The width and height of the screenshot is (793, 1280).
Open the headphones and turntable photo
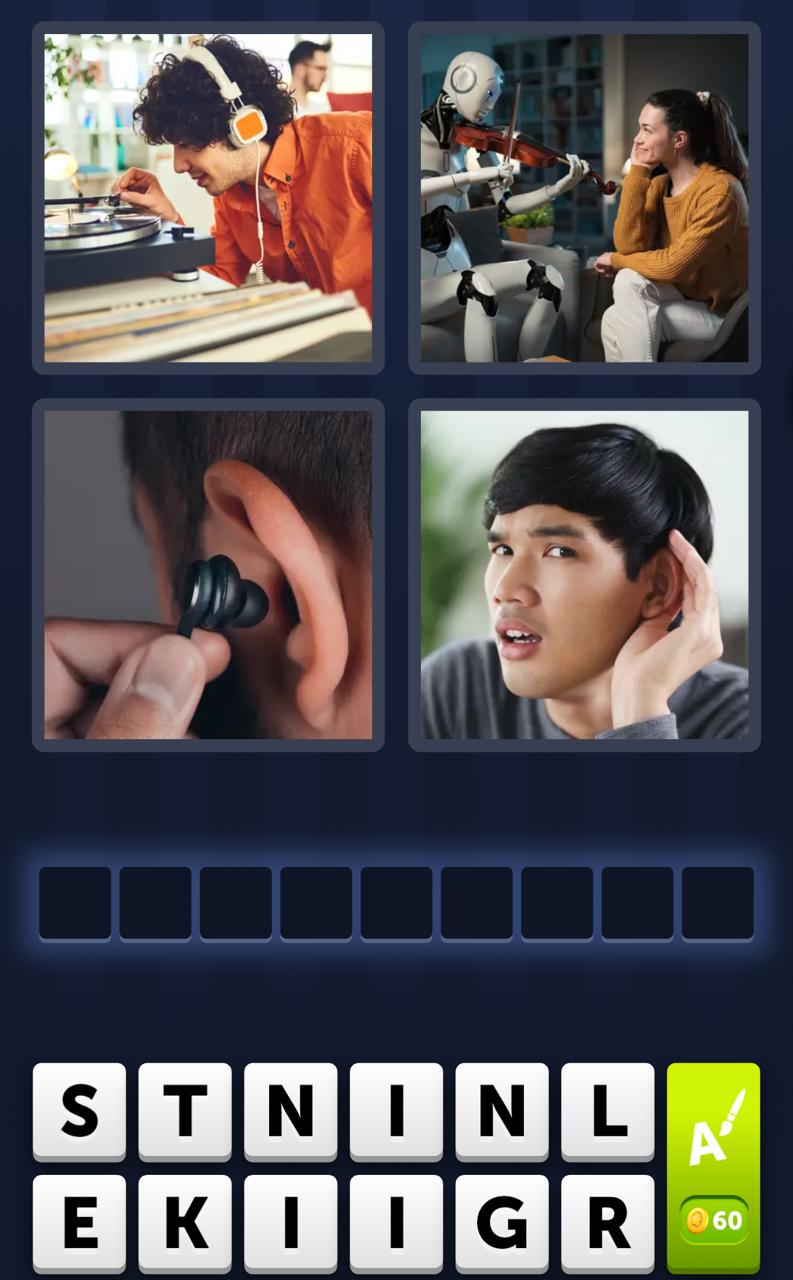tap(207, 197)
